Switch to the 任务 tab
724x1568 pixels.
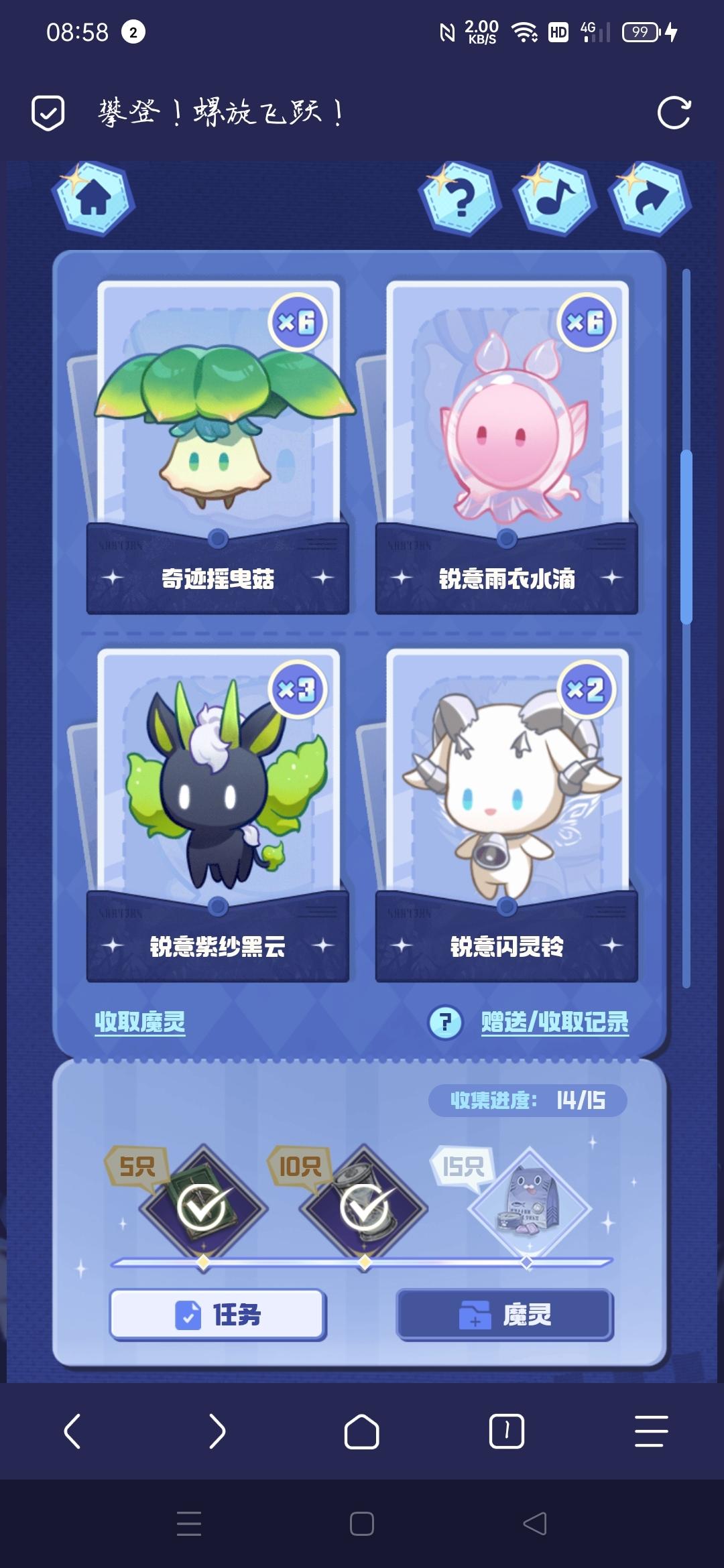(x=218, y=1315)
